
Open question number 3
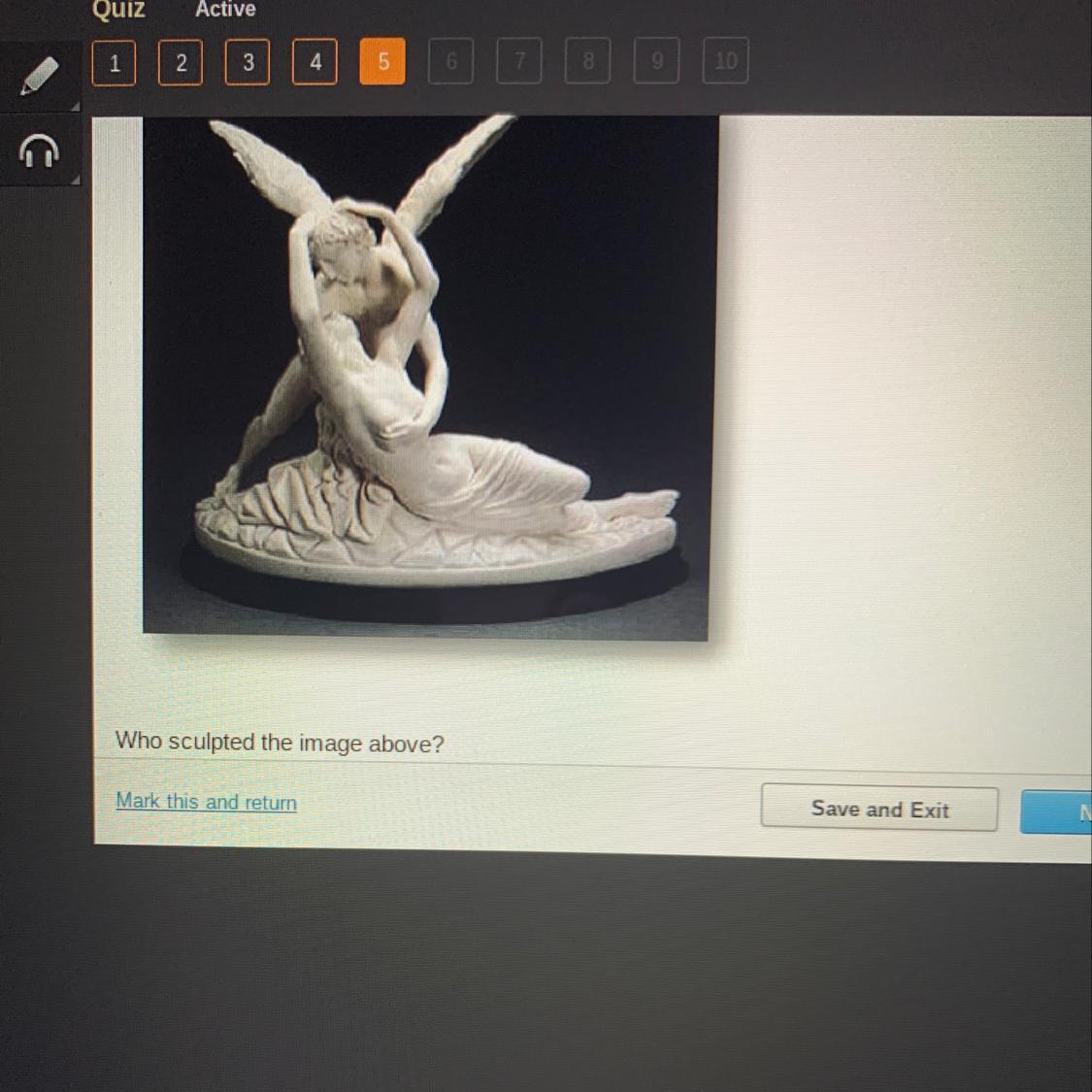click(x=248, y=62)
